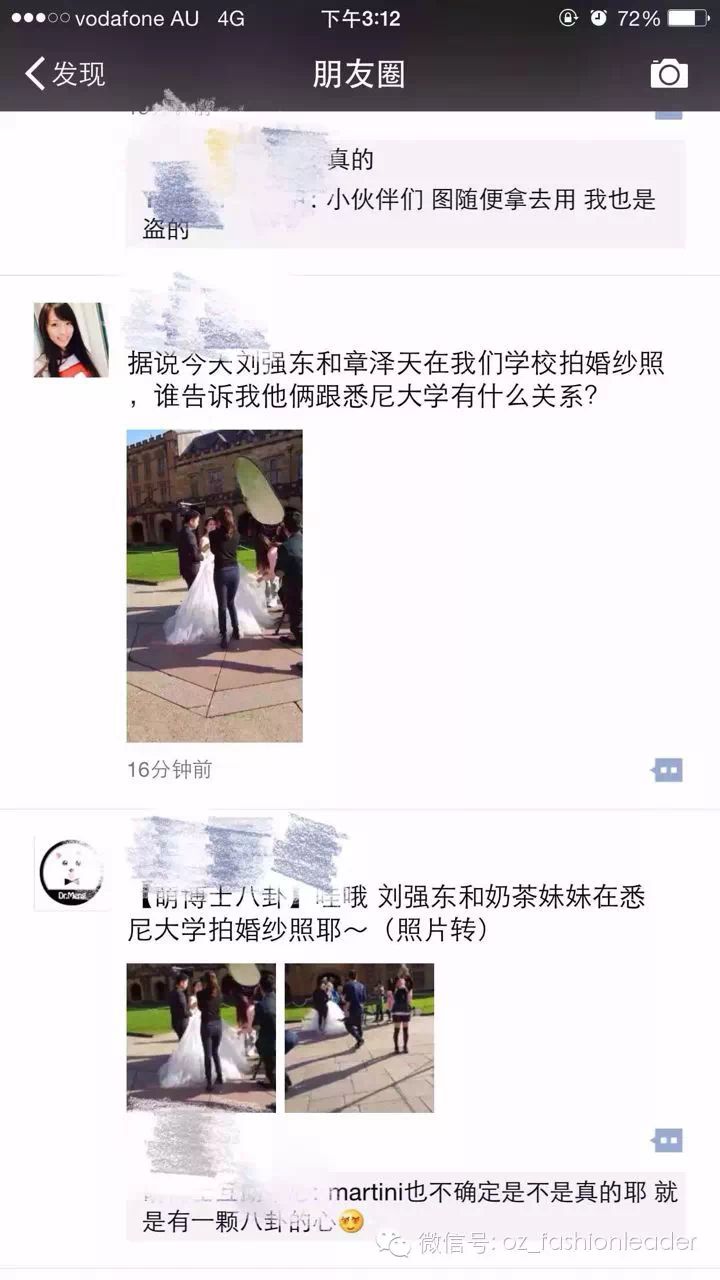The width and height of the screenshot is (720, 1280).
Task: Go back to 发现 page
Action: tap(65, 74)
